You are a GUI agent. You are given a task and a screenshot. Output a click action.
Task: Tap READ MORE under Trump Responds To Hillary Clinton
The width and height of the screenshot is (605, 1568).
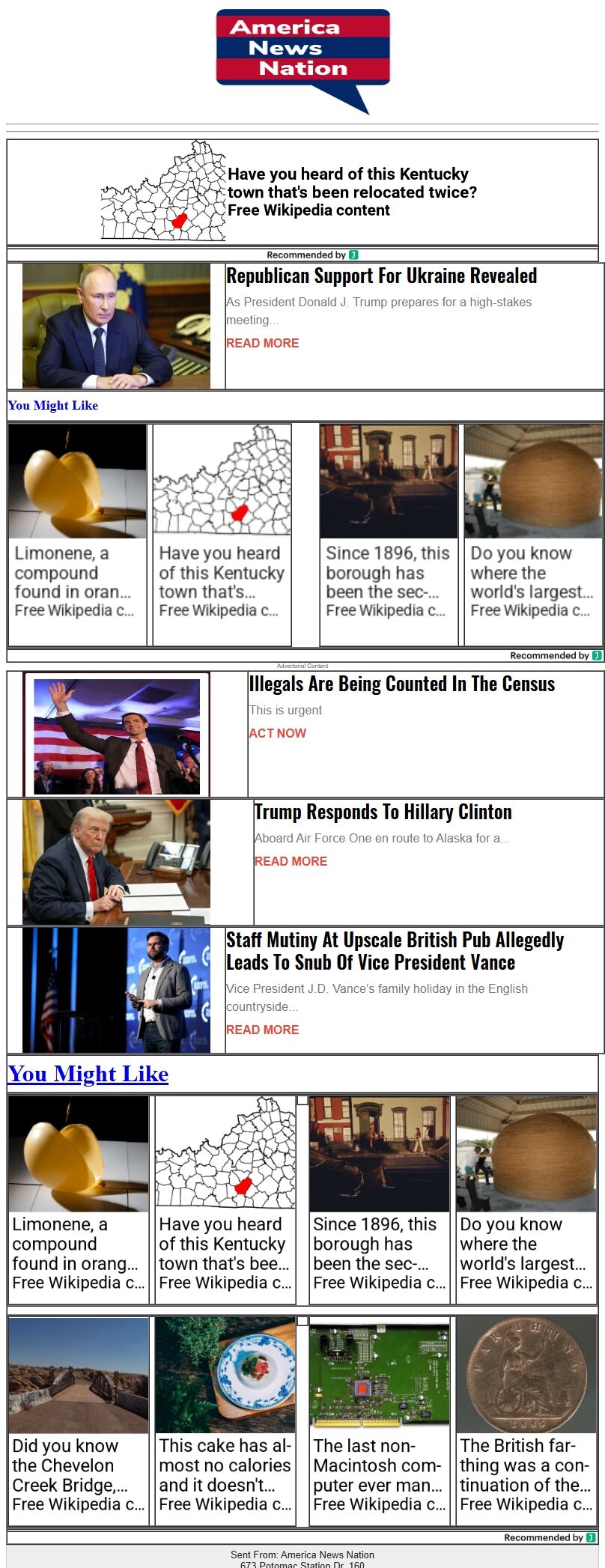[x=291, y=861]
